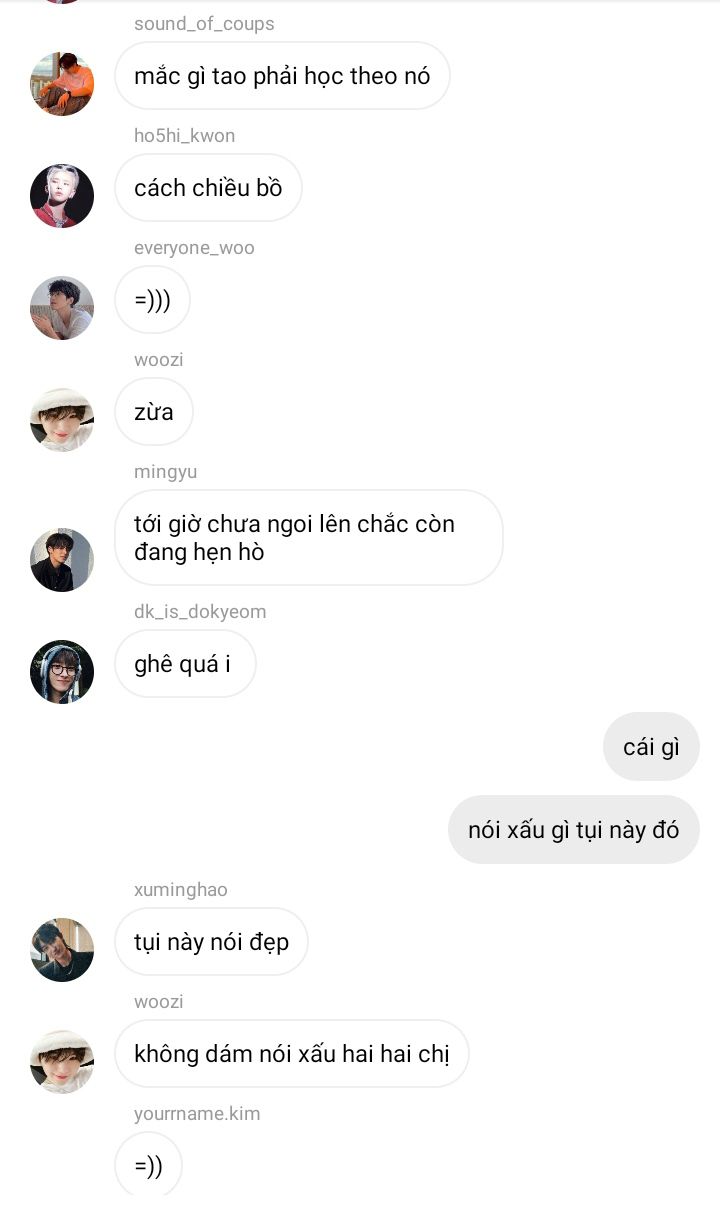View xuminghao's profile photo
720x1208 pixels.
[62, 950]
